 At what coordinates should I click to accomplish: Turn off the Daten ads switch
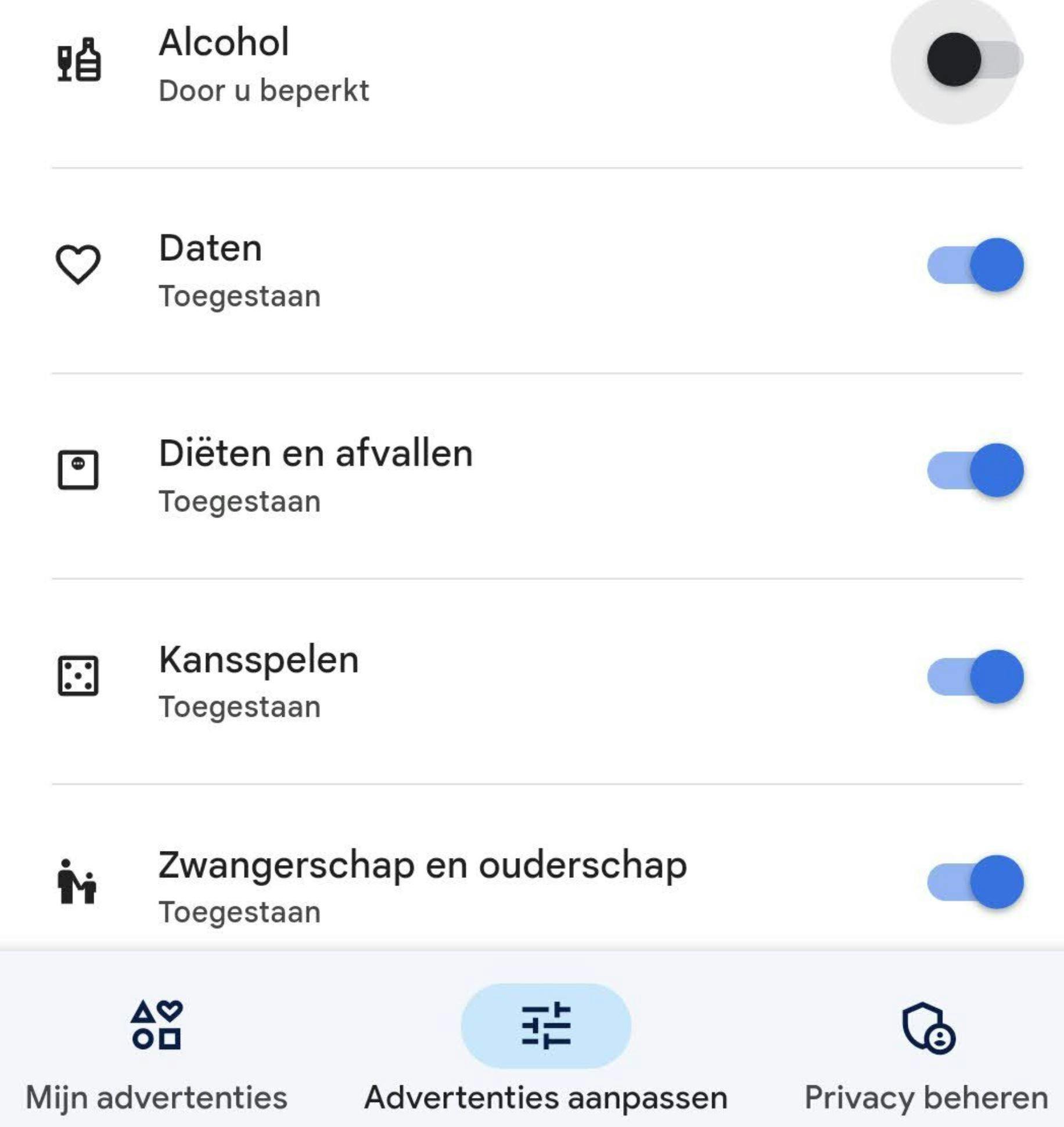click(x=975, y=265)
